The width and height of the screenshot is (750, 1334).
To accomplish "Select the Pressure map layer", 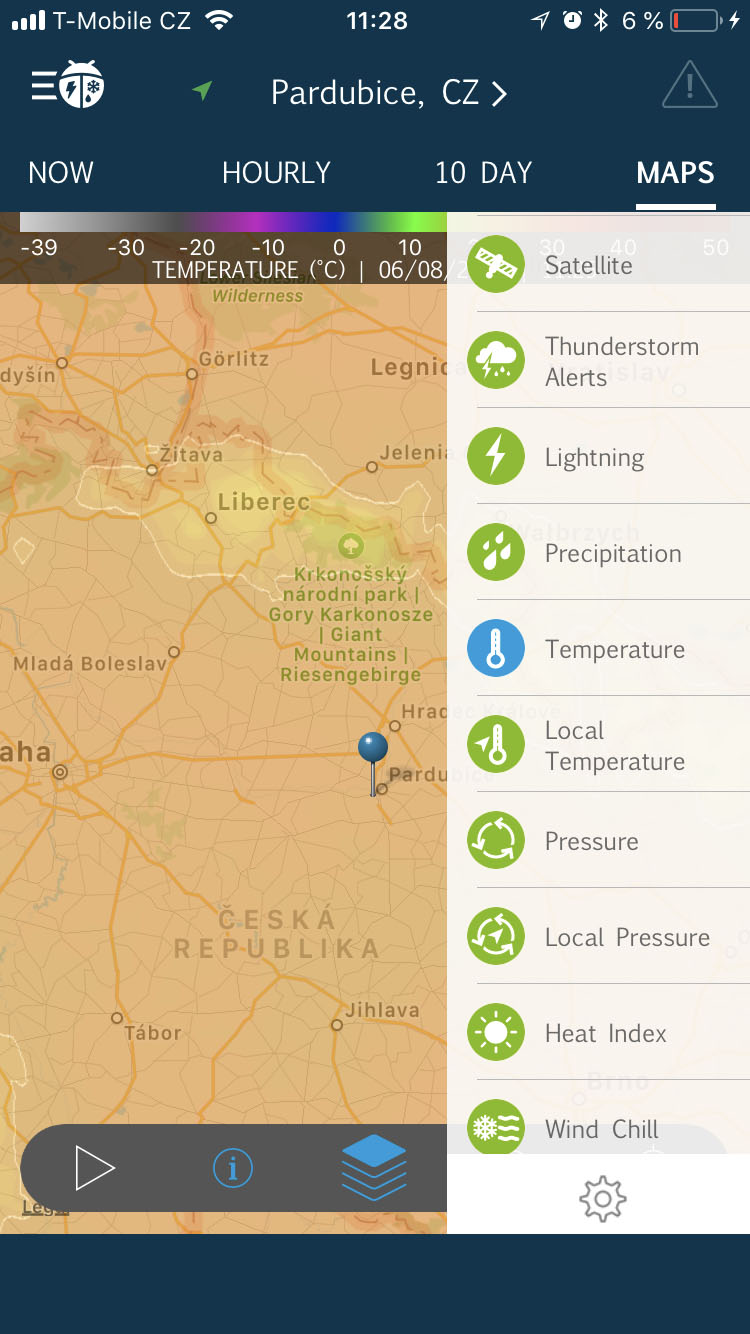I will (x=598, y=841).
